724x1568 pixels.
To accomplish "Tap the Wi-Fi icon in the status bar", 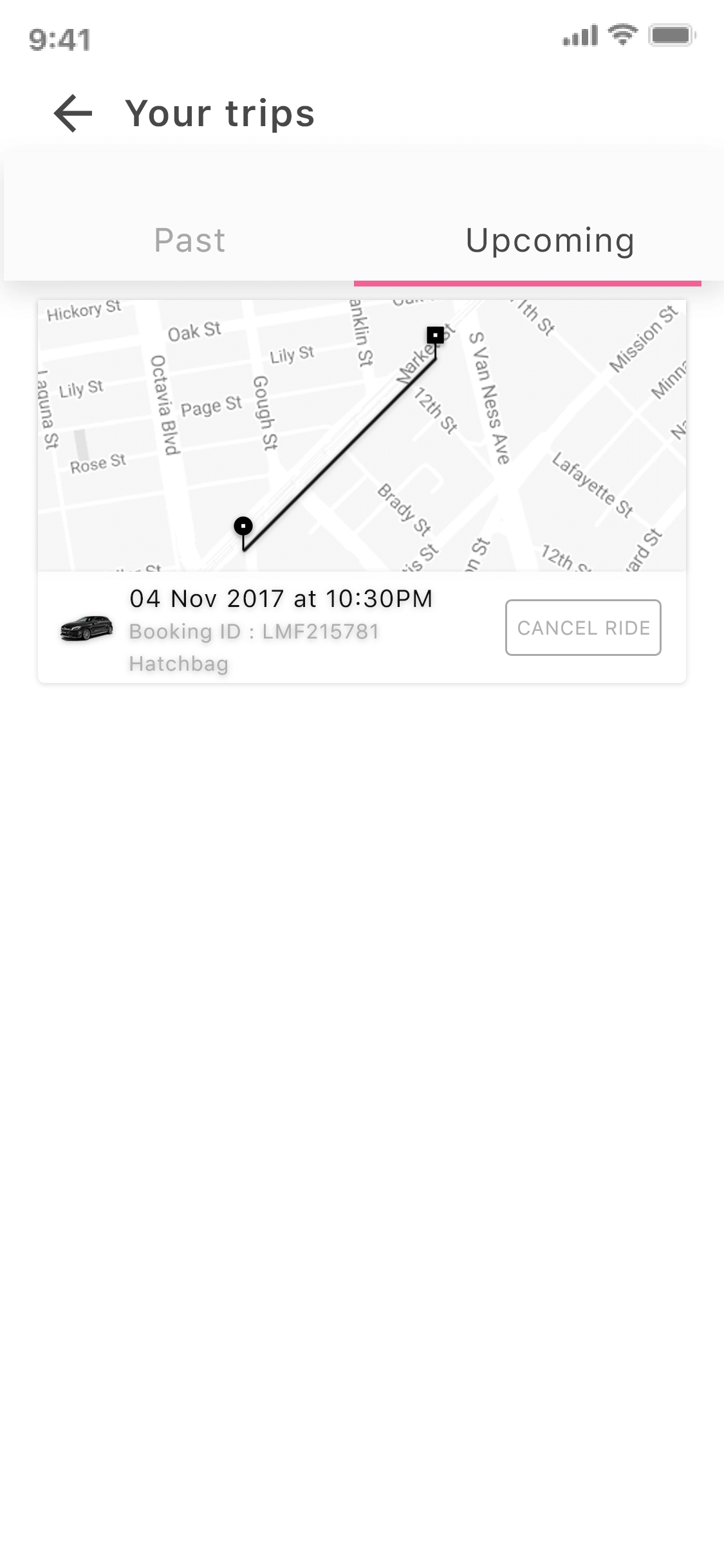I will [620, 37].
